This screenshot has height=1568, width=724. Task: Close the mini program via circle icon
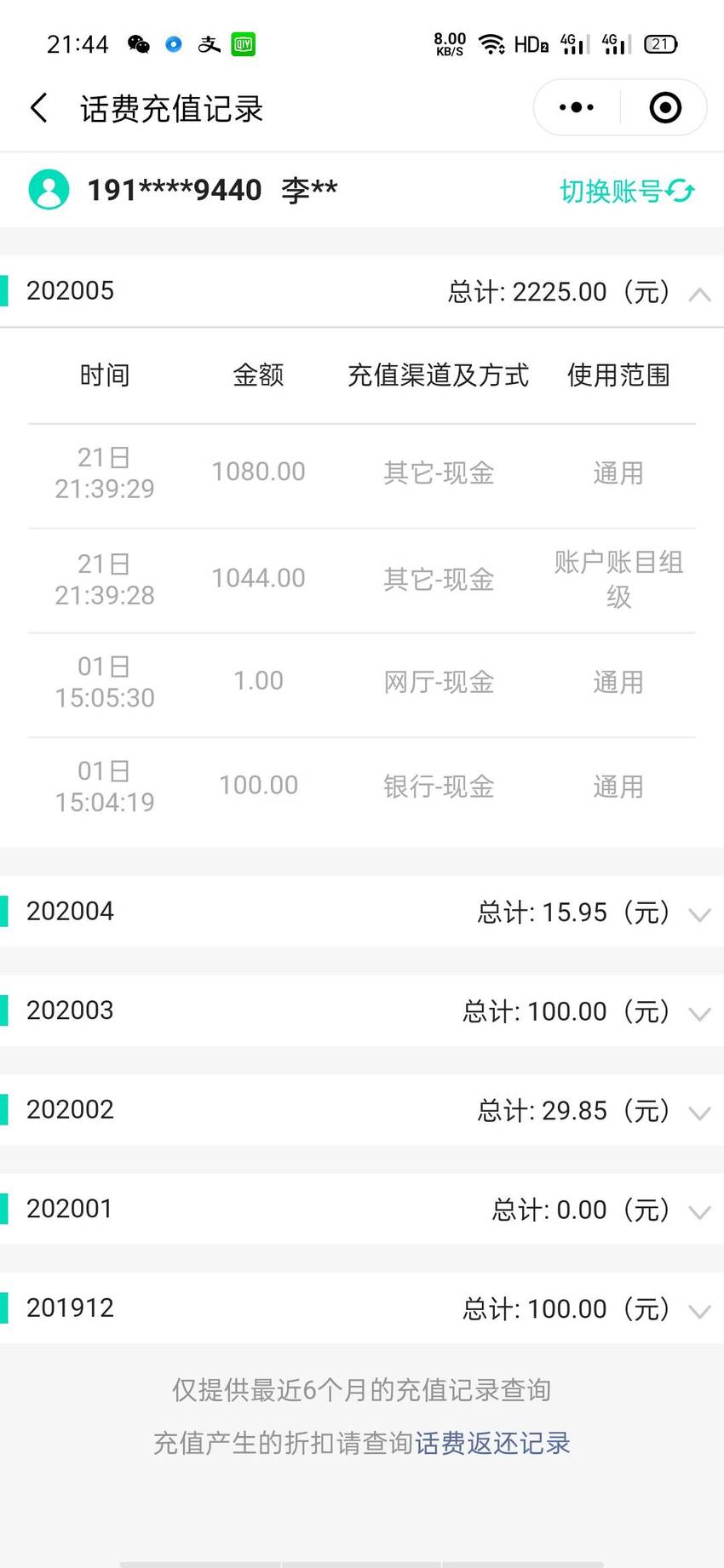665,107
